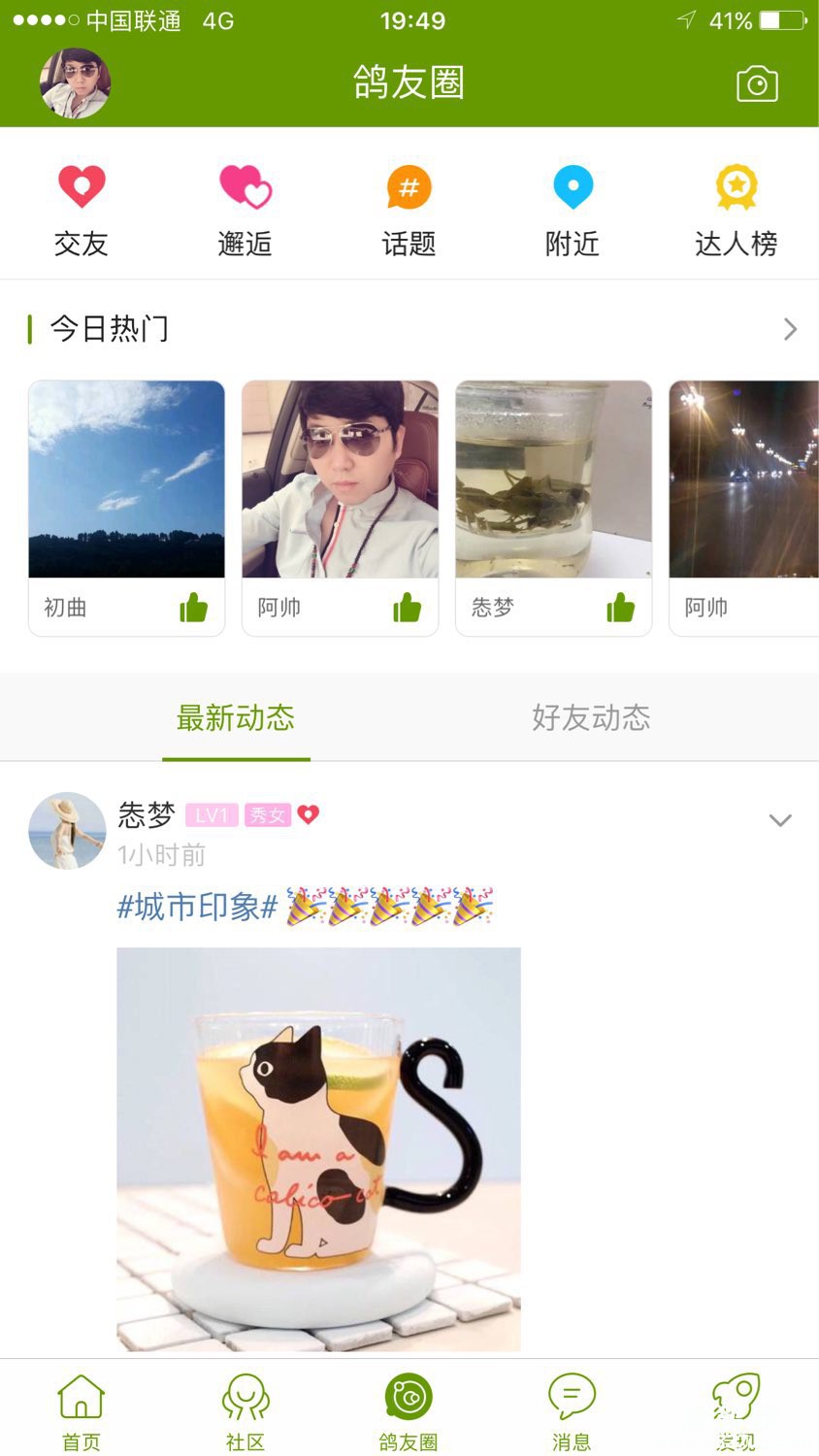This screenshot has width=819, height=1456.
Task: Open the 发现 discover tab
Action: point(736,1412)
